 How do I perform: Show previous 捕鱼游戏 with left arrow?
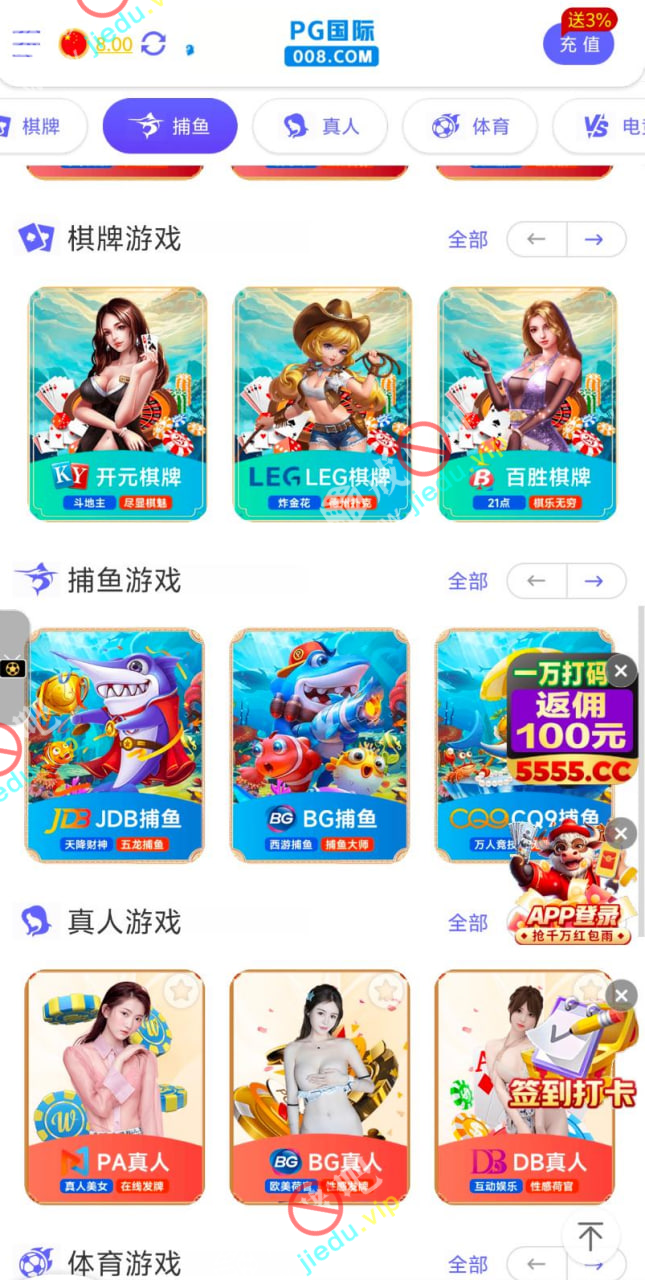pos(537,581)
